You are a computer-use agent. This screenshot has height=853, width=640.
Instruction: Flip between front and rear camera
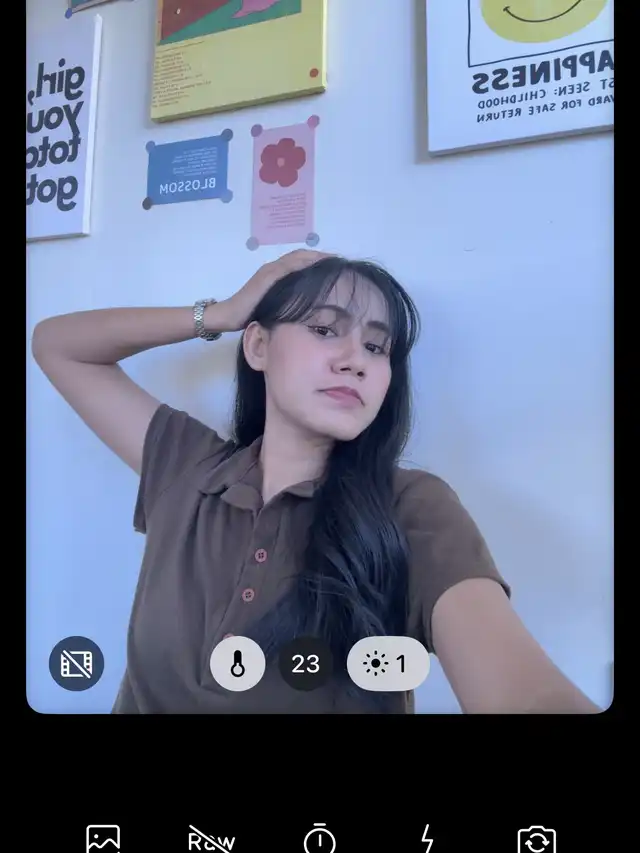536,838
